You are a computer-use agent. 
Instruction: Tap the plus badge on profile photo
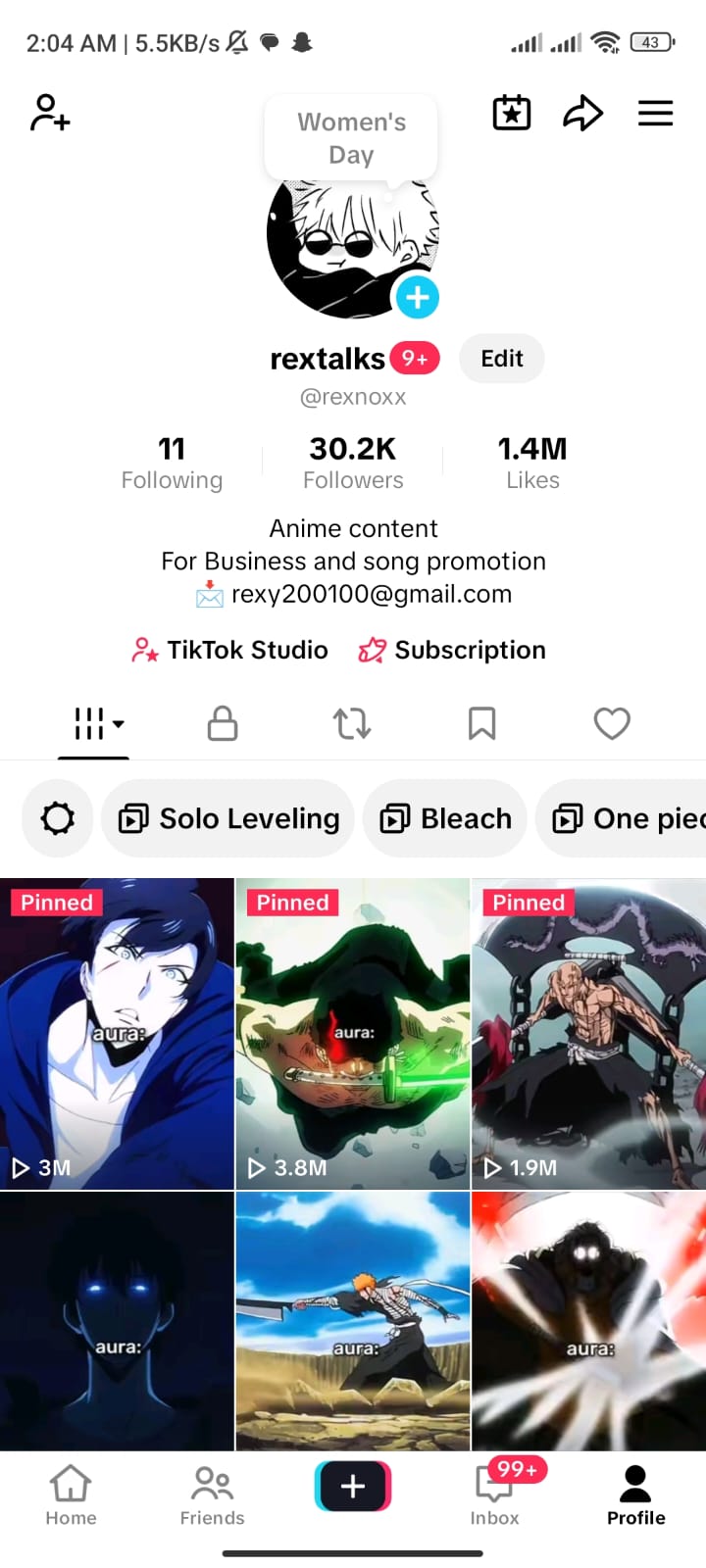pyautogui.click(x=418, y=297)
